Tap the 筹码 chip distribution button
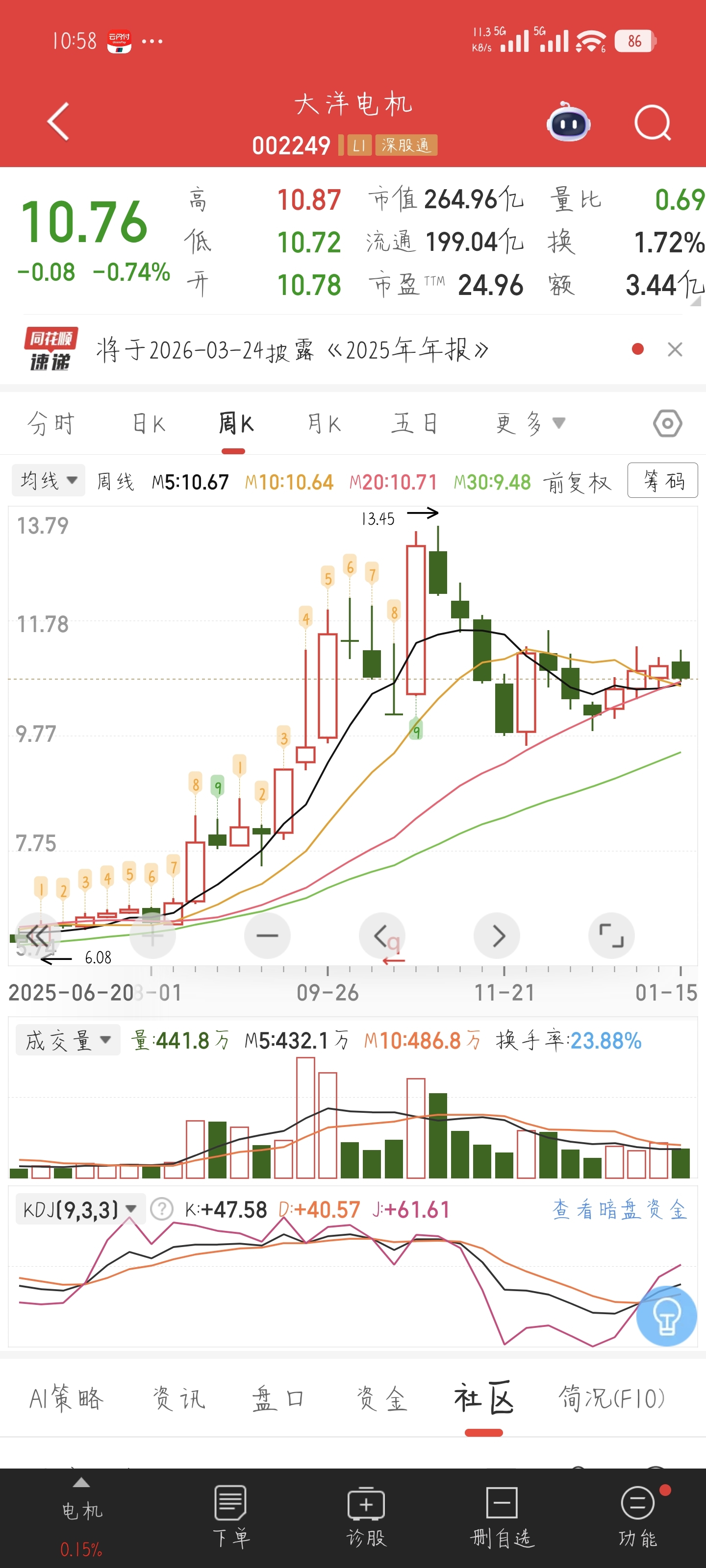 pos(662,481)
